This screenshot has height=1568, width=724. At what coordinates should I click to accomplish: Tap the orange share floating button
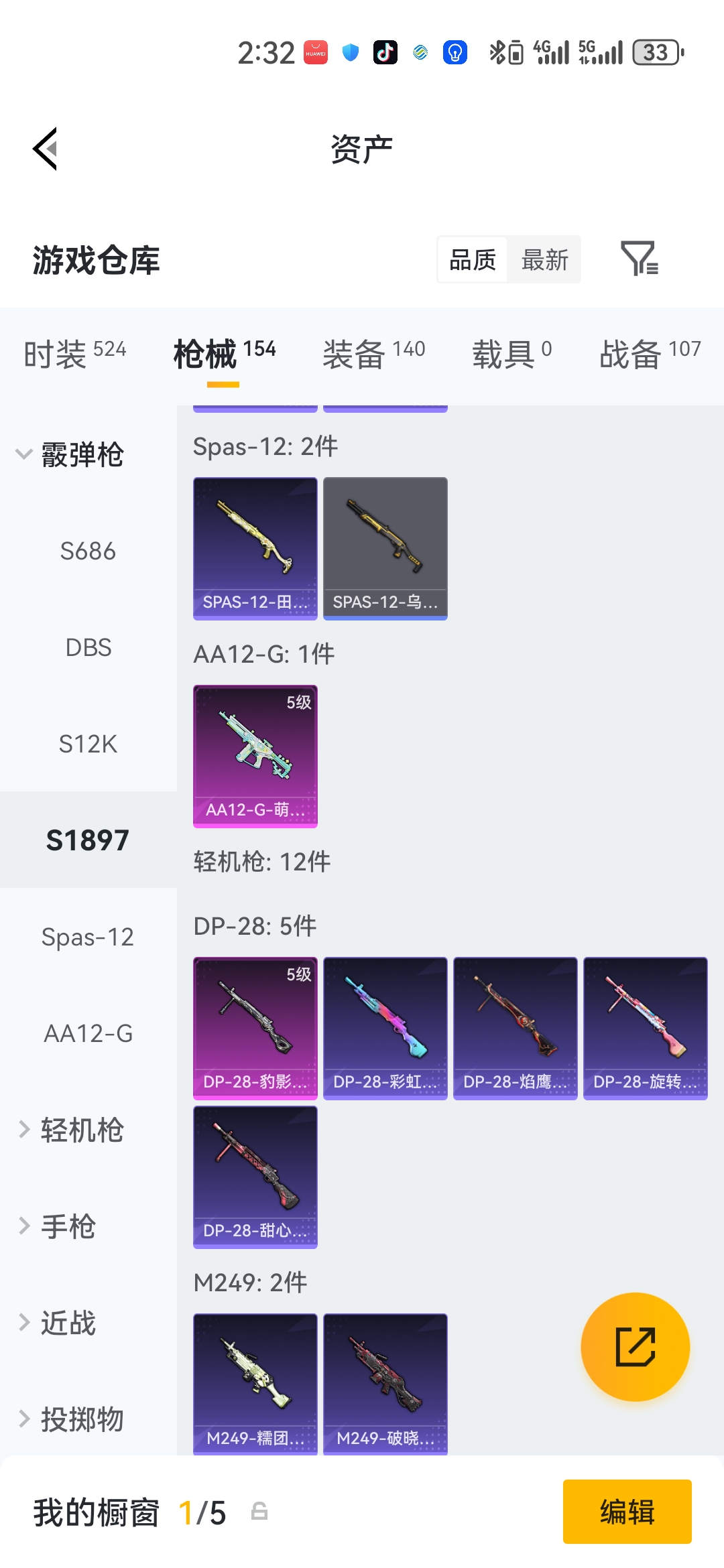pos(635,1347)
